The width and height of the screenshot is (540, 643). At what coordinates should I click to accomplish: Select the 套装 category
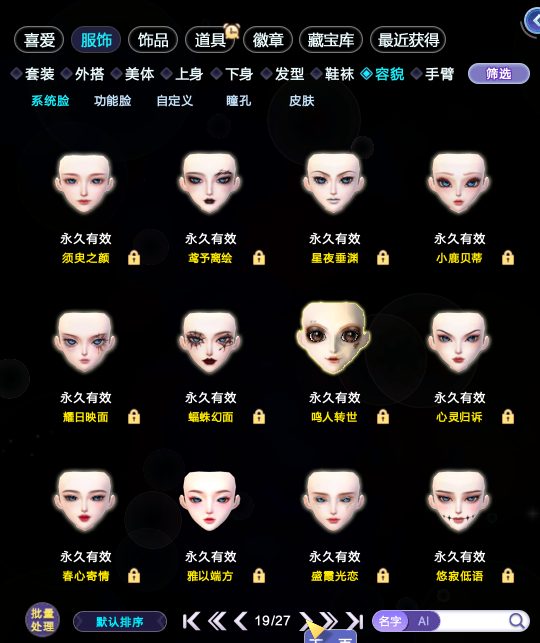point(34,74)
